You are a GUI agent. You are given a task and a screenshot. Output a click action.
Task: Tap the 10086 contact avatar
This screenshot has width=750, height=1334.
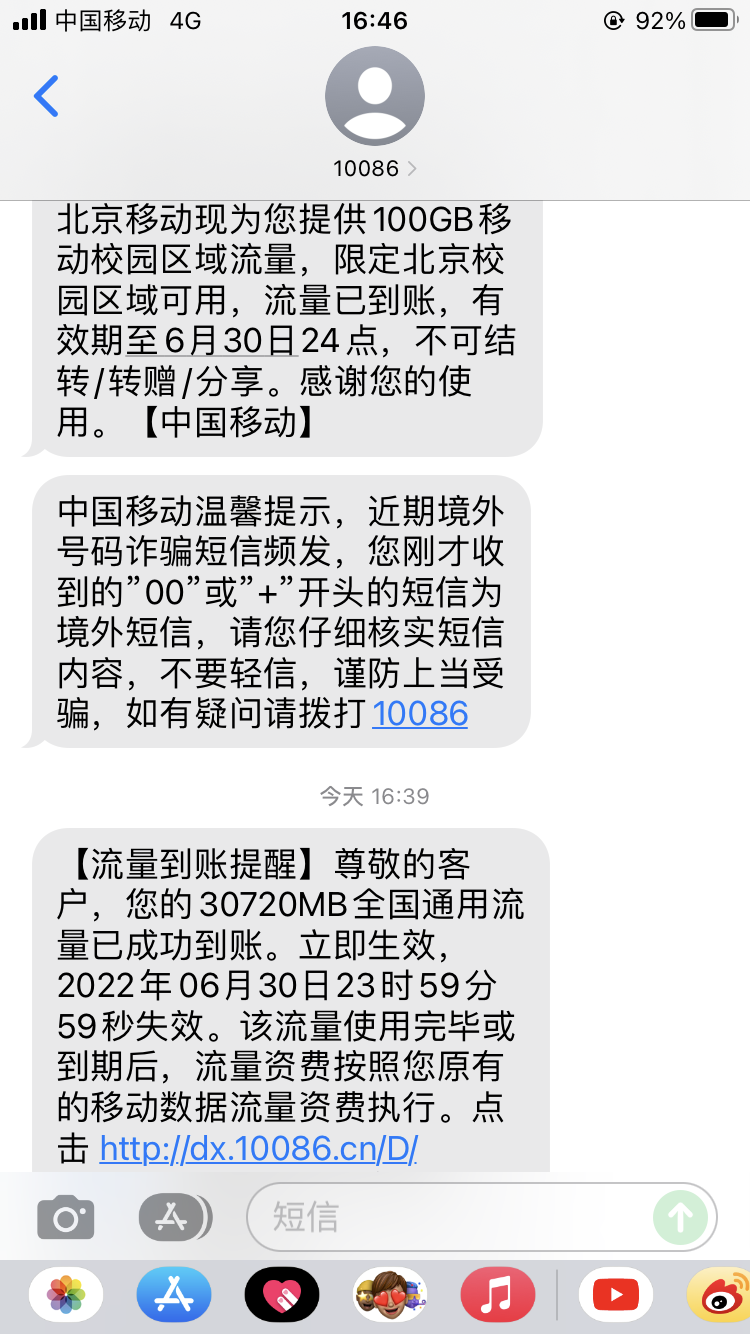click(375, 95)
